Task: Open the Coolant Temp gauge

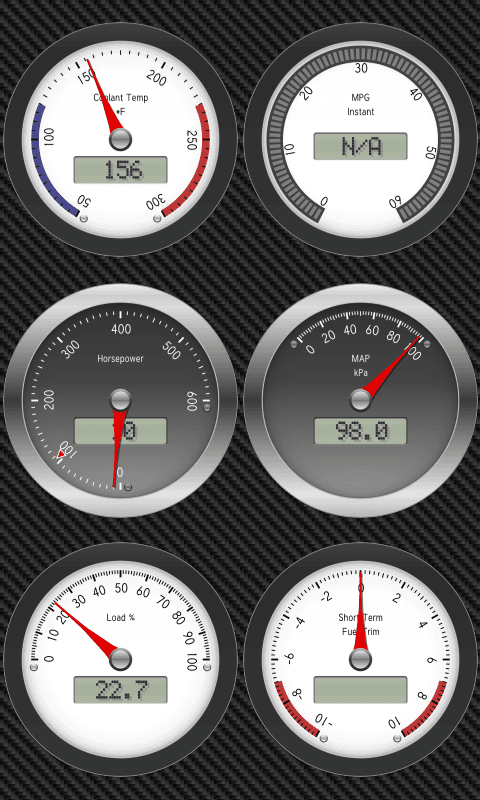Action: 120,139
